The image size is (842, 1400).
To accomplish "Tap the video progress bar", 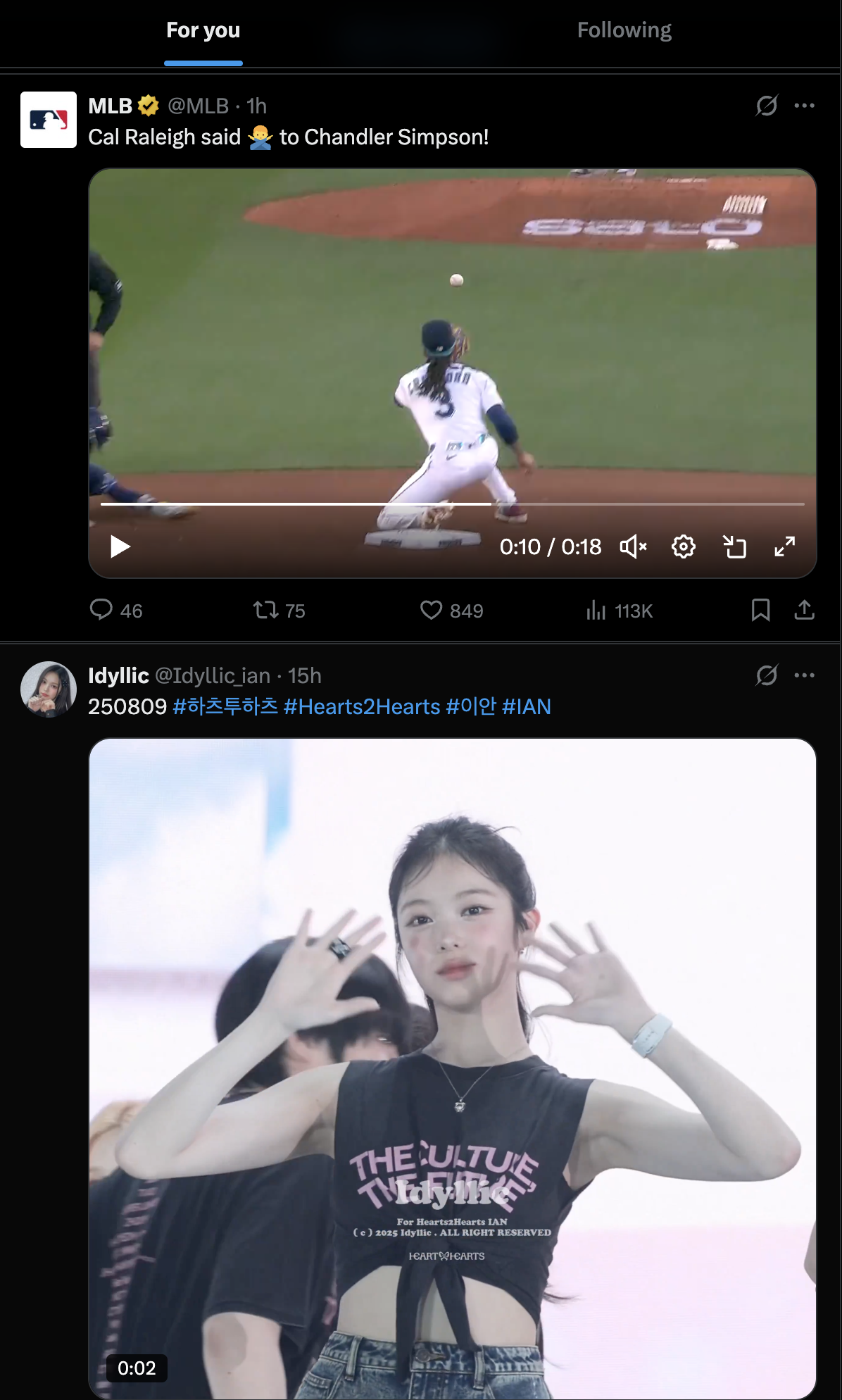I will [x=452, y=504].
